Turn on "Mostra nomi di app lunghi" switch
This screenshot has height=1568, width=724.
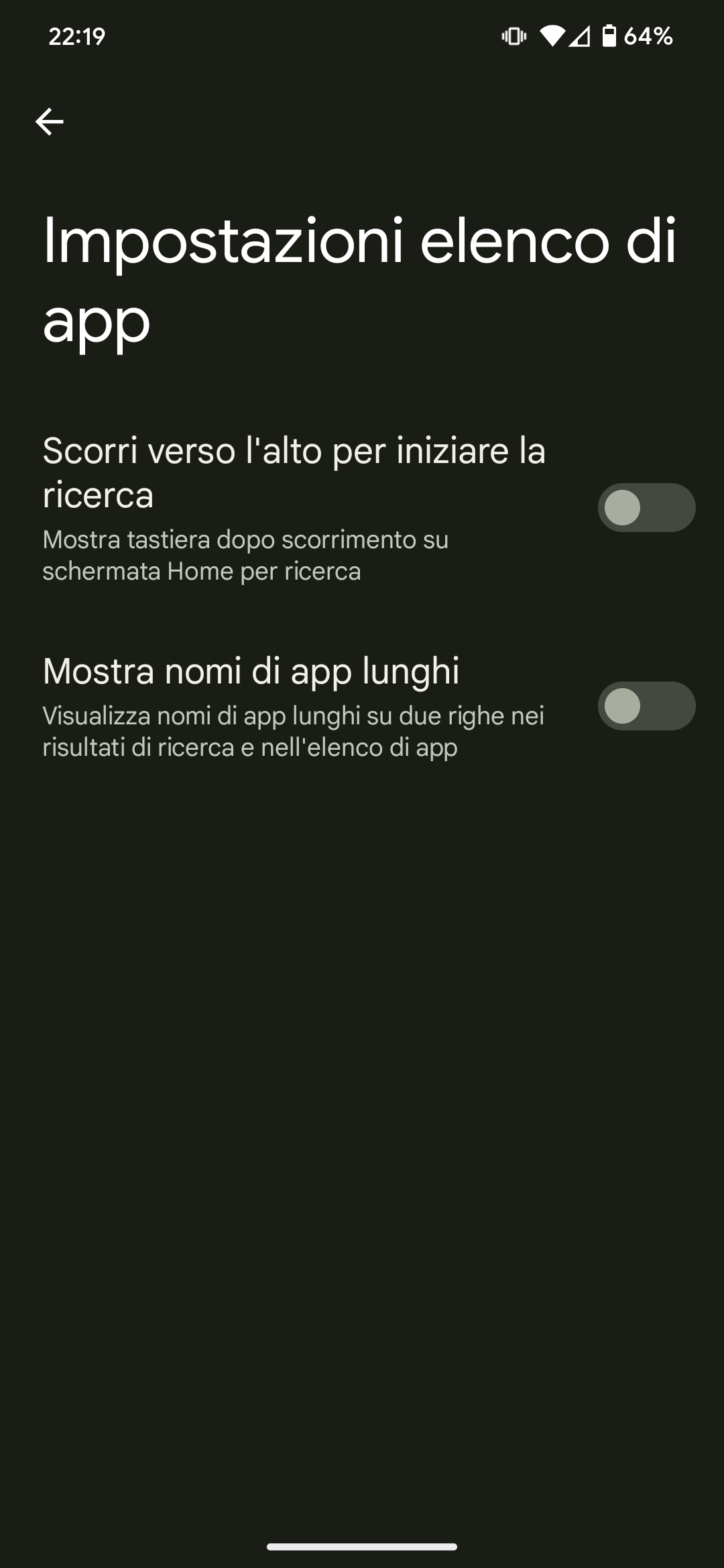[646, 706]
